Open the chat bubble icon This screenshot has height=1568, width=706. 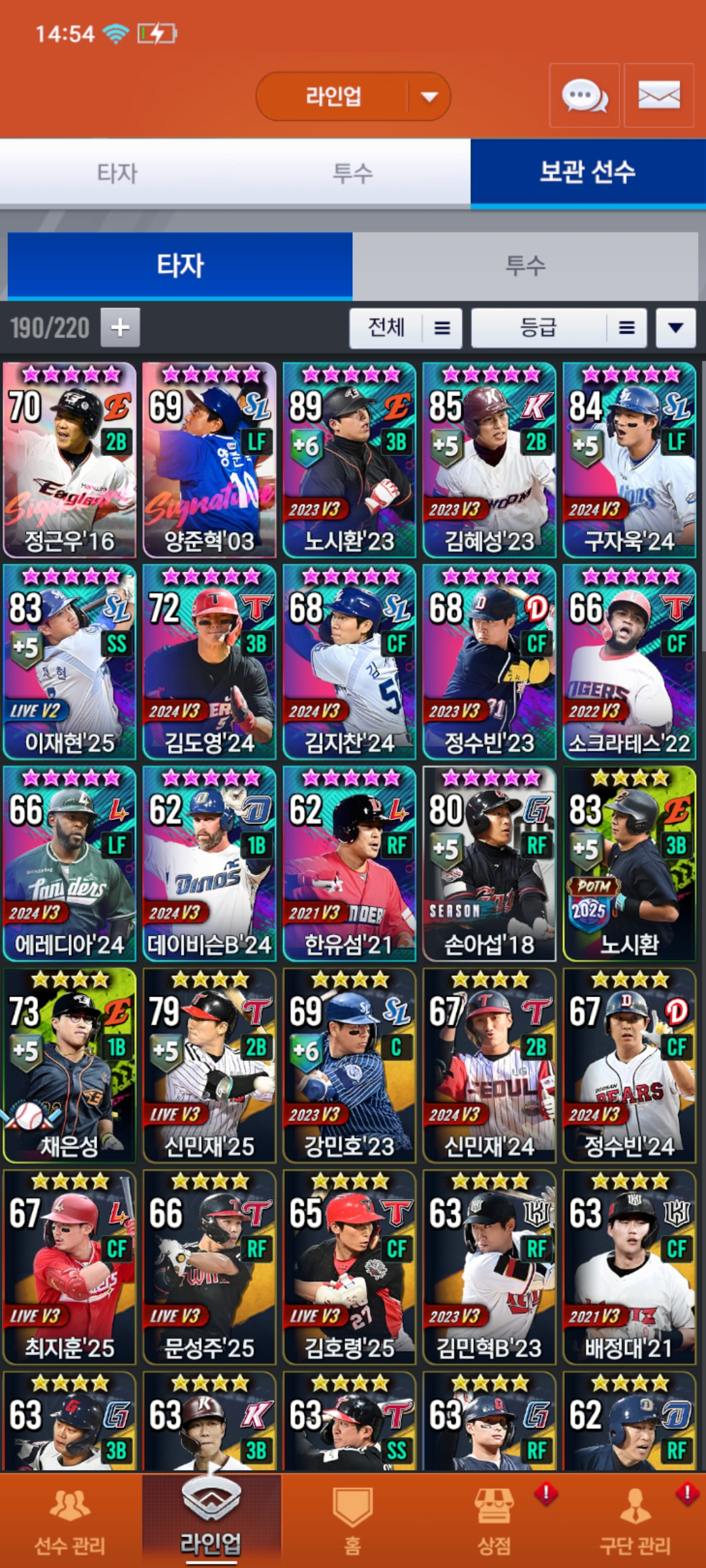pyautogui.click(x=584, y=96)
